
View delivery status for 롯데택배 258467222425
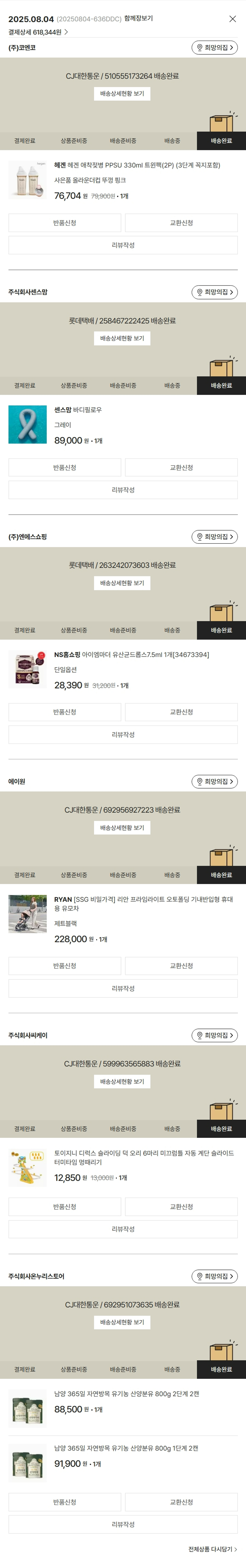(122, 338)
